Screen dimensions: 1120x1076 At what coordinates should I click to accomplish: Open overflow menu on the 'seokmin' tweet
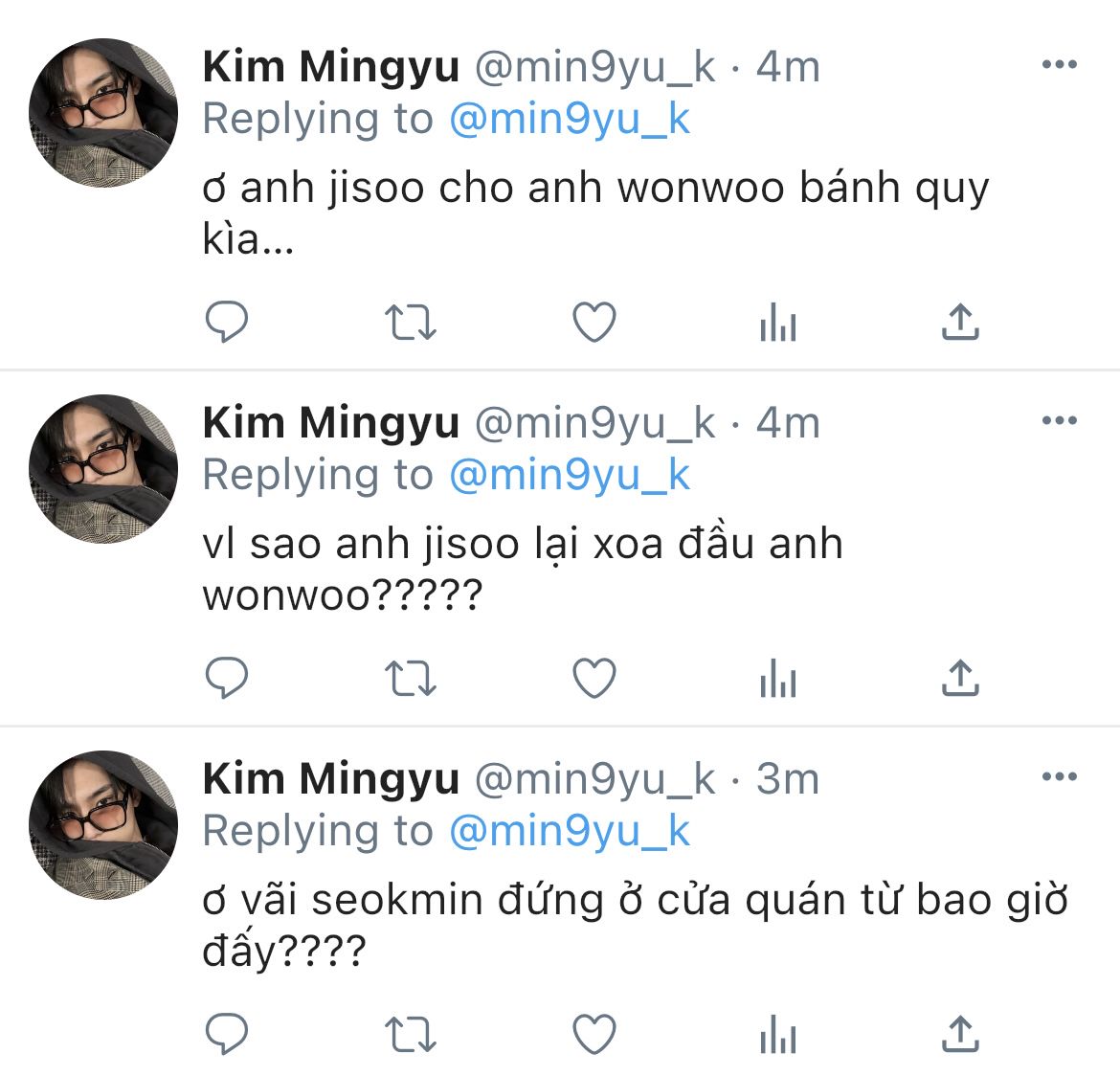click(1059, 777)
